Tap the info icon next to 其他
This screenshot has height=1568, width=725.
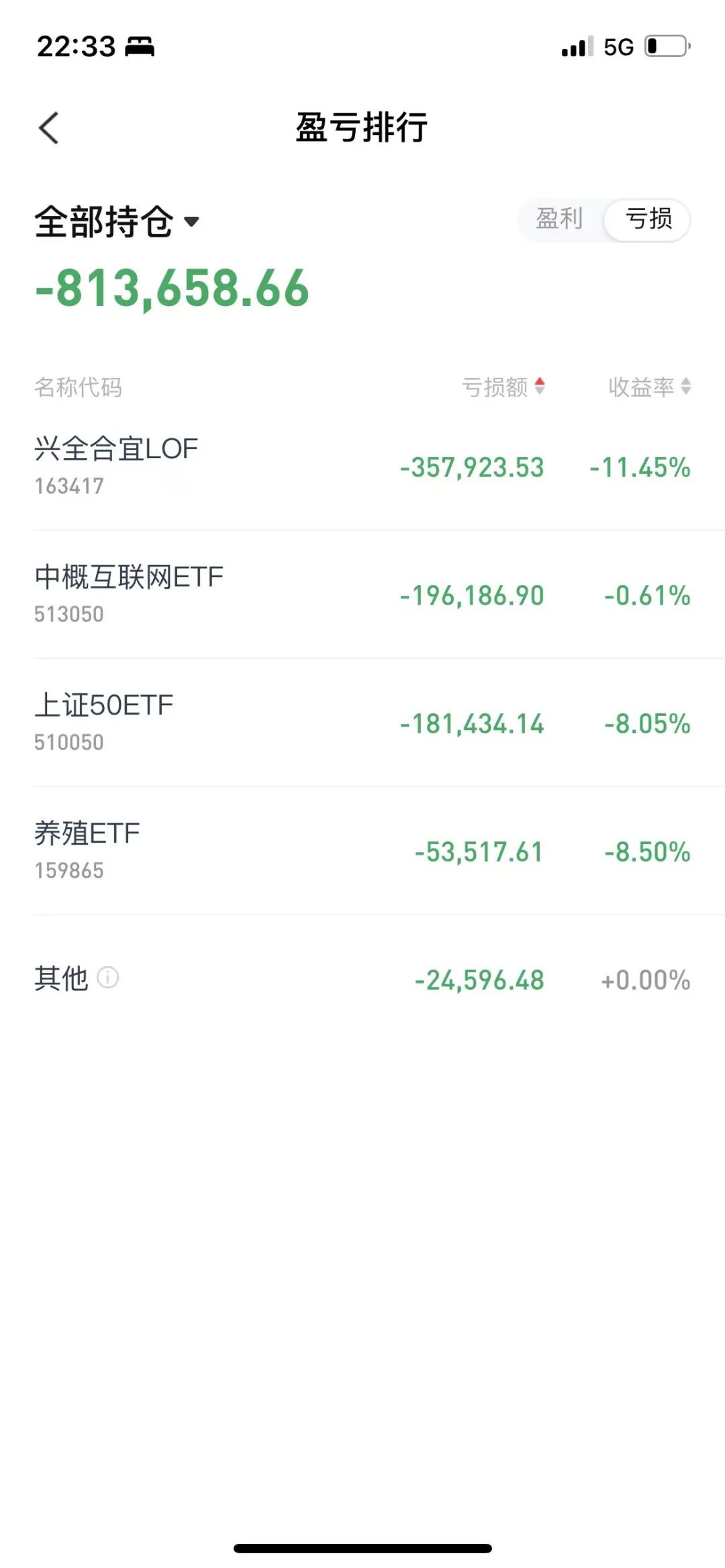point(108,978)
